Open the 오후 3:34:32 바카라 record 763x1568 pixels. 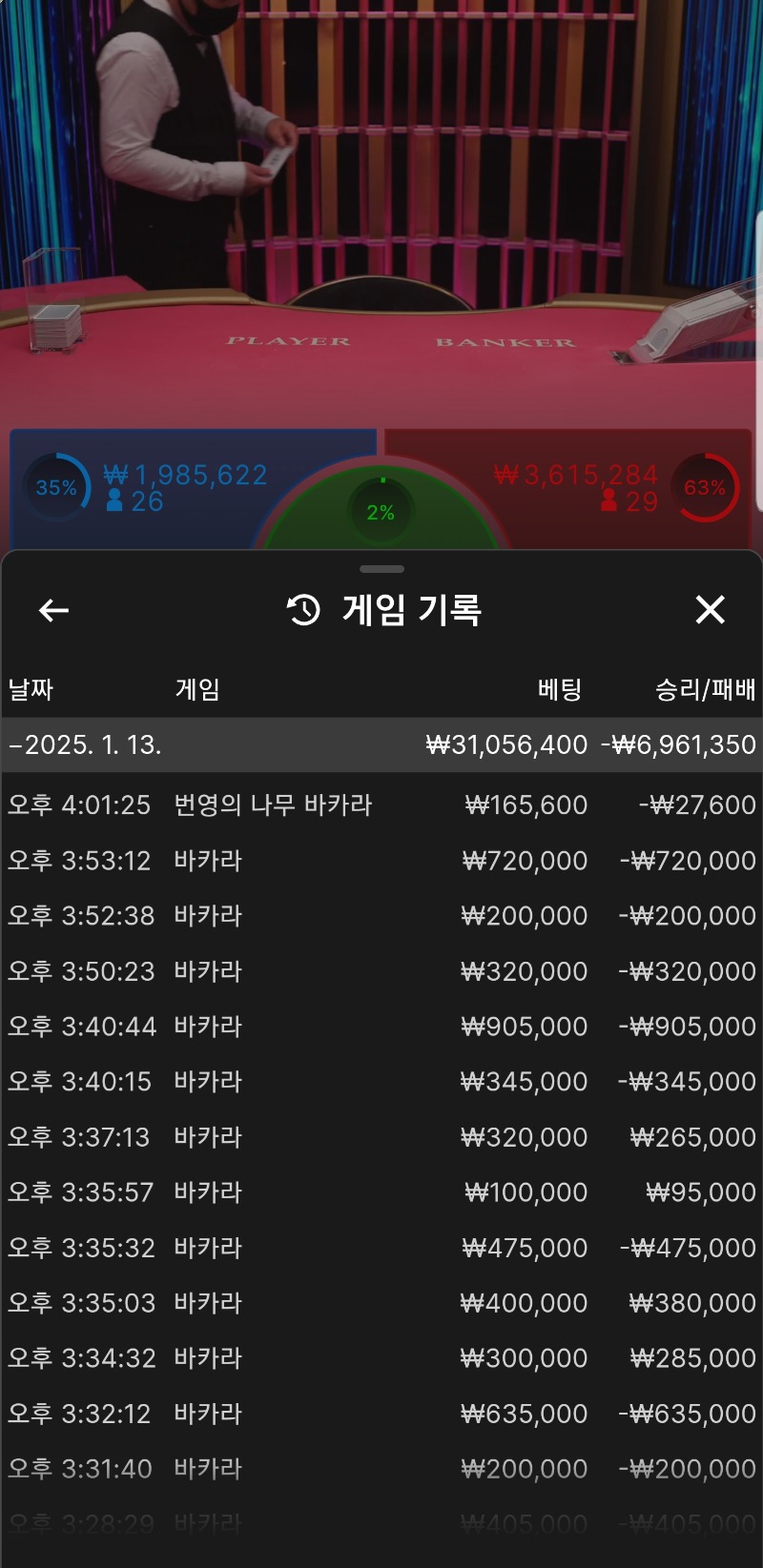click(x=381, y=1358)
